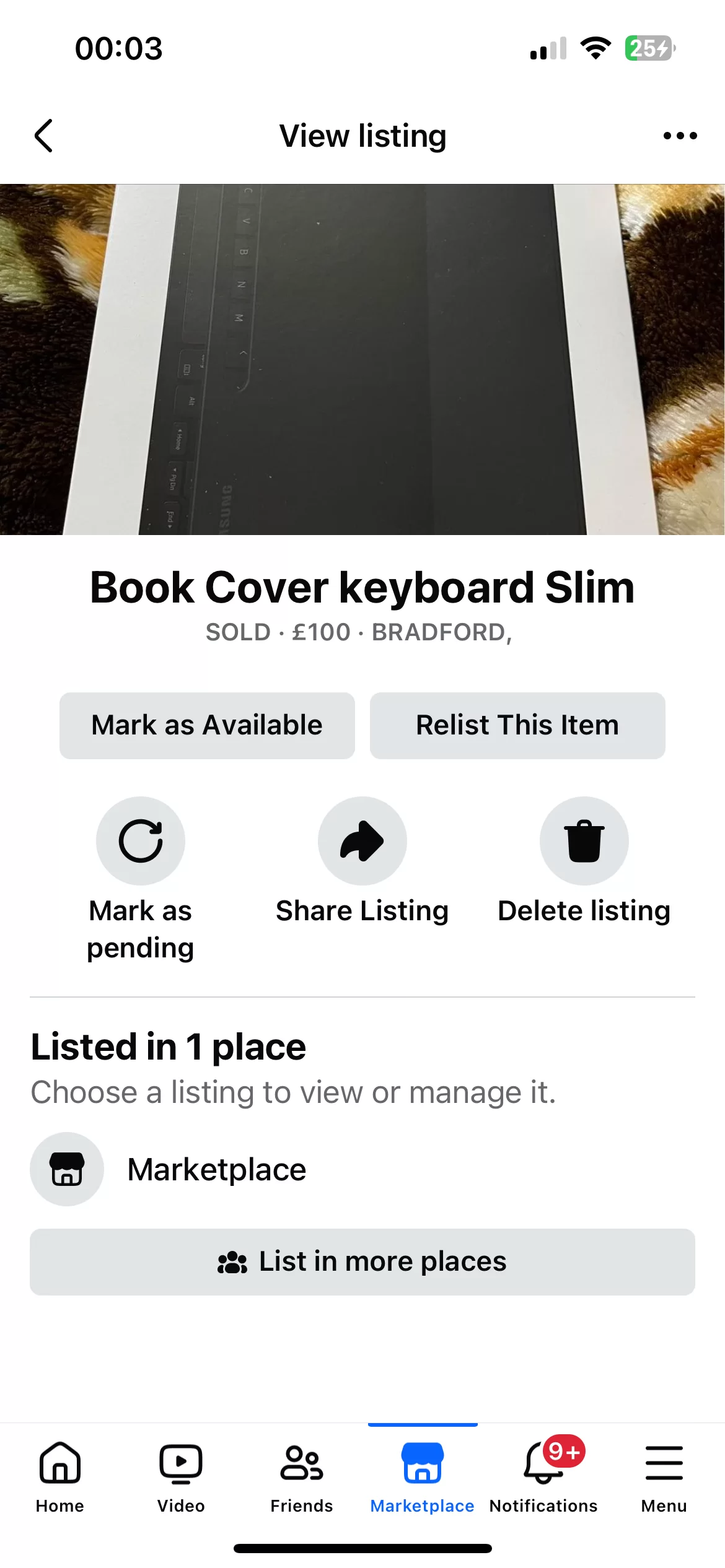Share this listing
The height and width of the screenshot is (1568, 725).
[362, 841]
